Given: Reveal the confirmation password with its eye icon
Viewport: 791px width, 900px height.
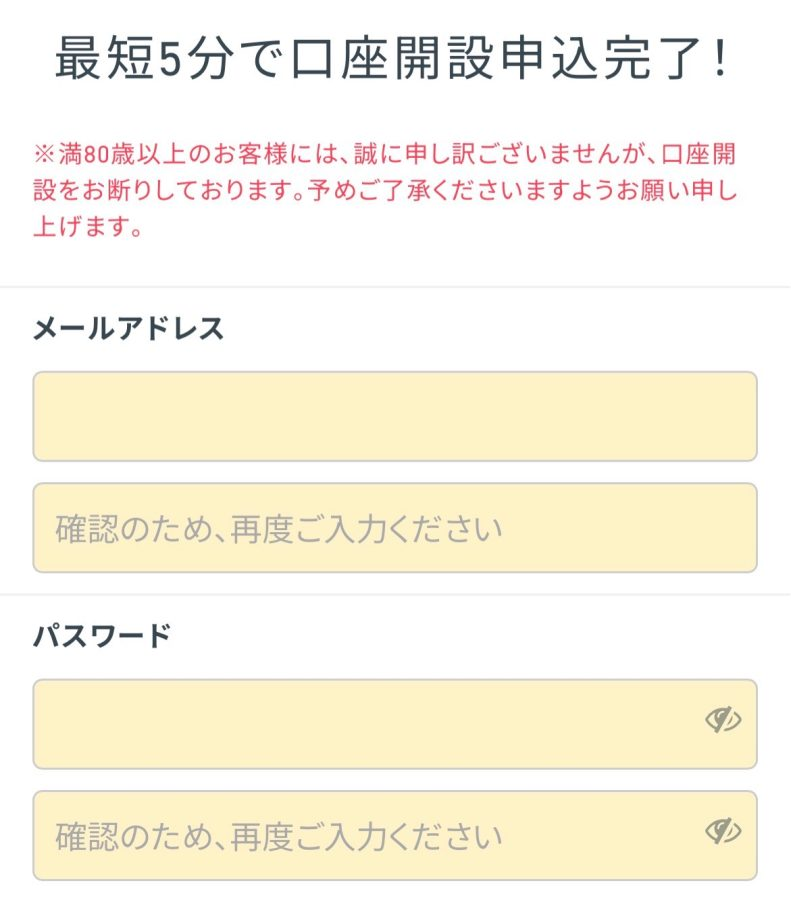Looking at the screenshot, I should 722,831.
